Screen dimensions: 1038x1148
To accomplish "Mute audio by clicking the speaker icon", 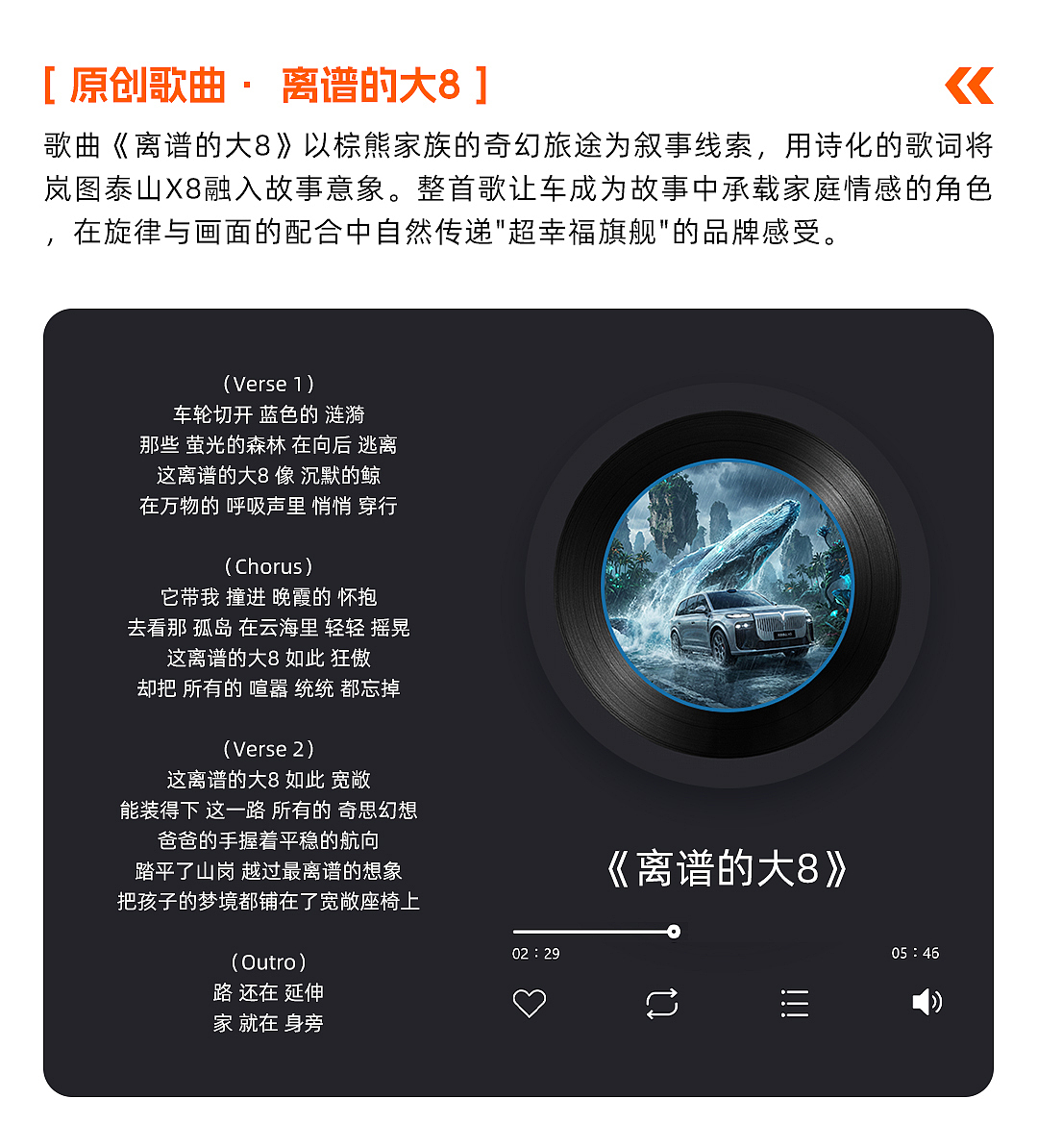I will [926, 1004].
